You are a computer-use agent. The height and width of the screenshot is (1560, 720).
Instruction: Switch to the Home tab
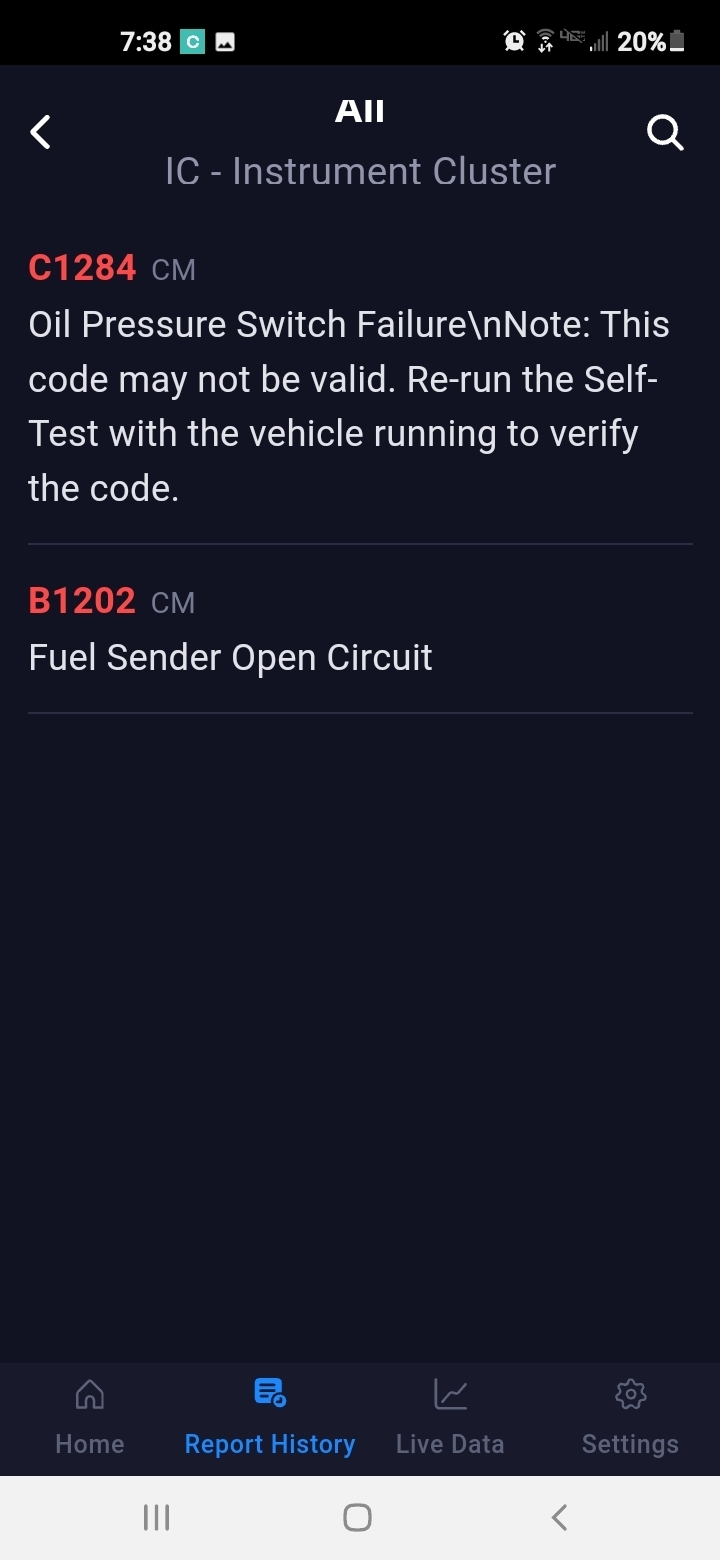click(x=90, y=1416)
